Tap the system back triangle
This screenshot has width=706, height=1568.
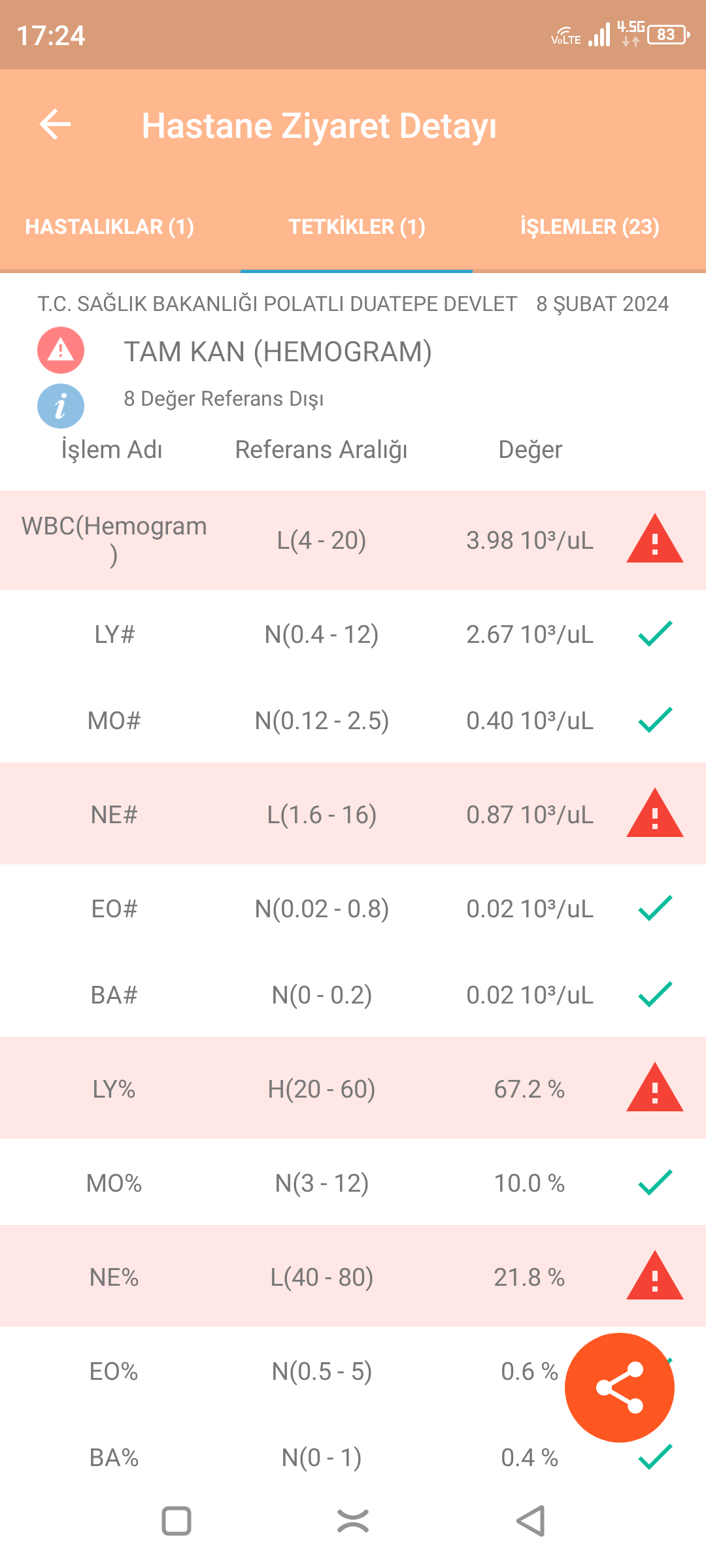pyautogui.click(x=531, y=1521)
